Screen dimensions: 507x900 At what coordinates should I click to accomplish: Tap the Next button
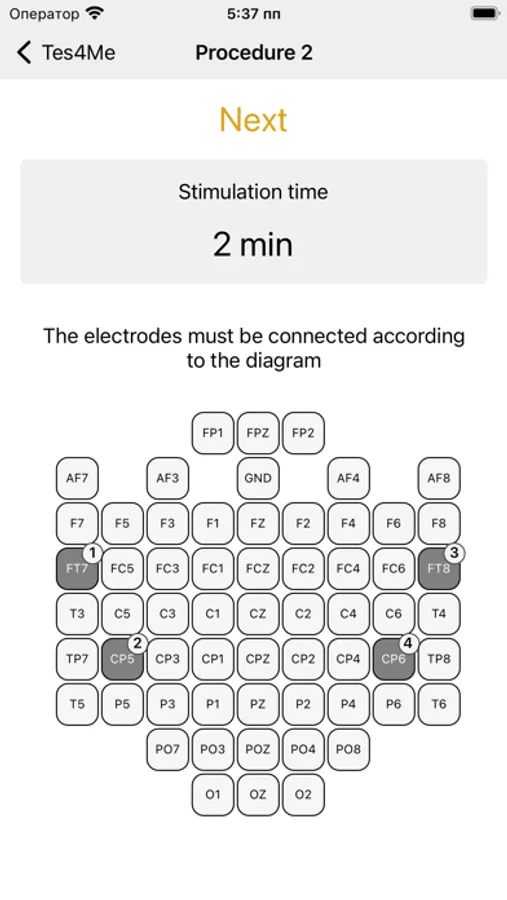(253, 119)
